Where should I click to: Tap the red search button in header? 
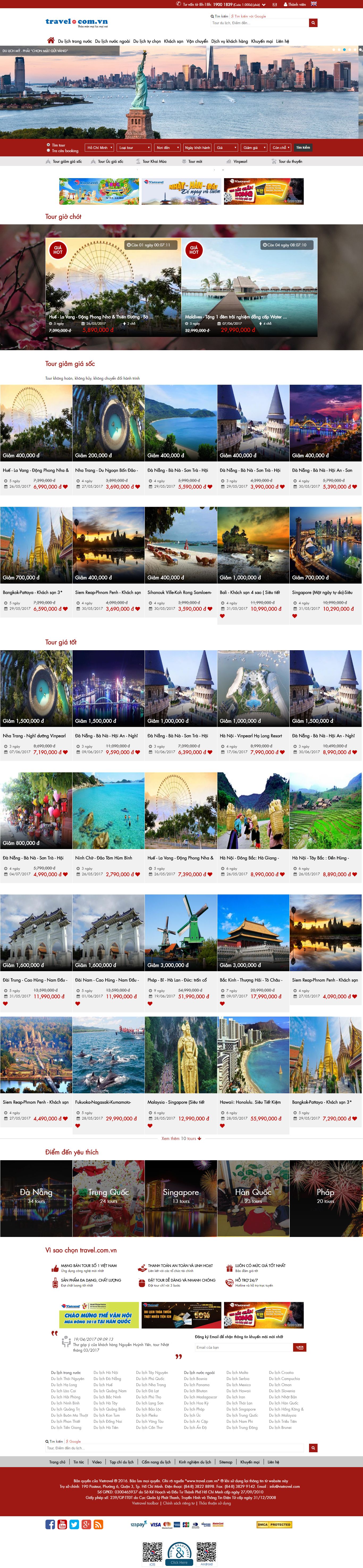click(313, 23)
